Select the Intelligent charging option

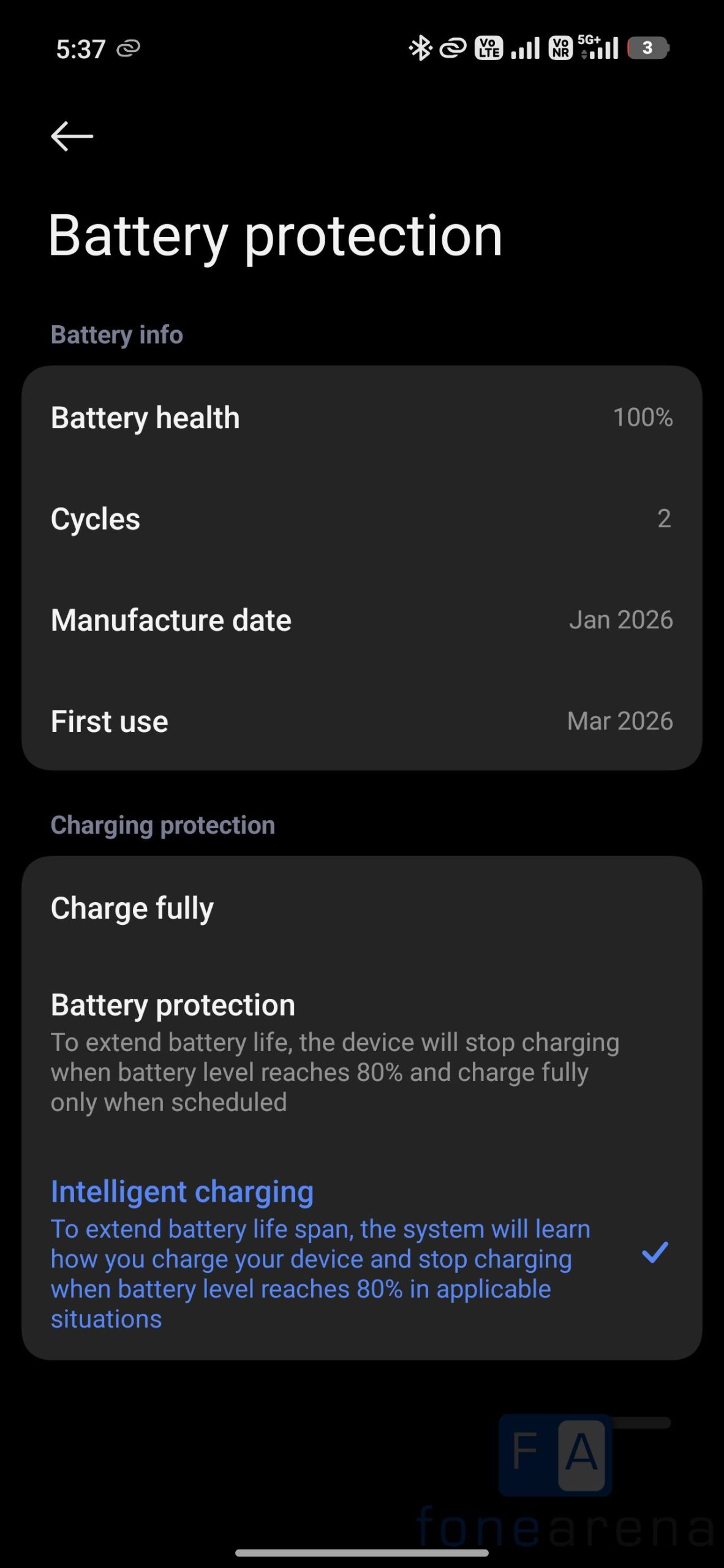361,1253
